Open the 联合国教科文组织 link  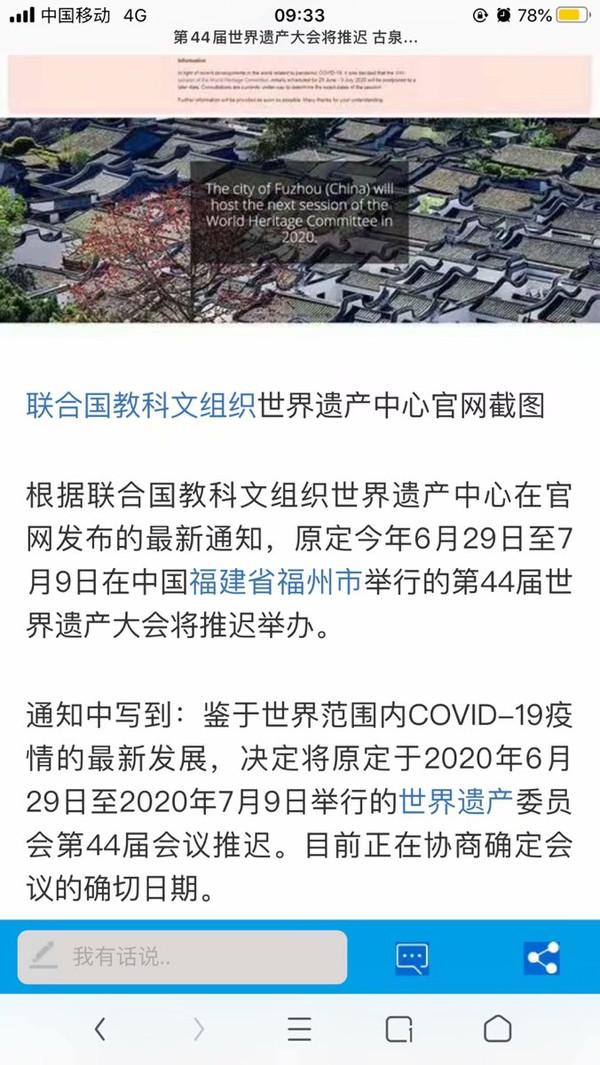pos(141,405)
